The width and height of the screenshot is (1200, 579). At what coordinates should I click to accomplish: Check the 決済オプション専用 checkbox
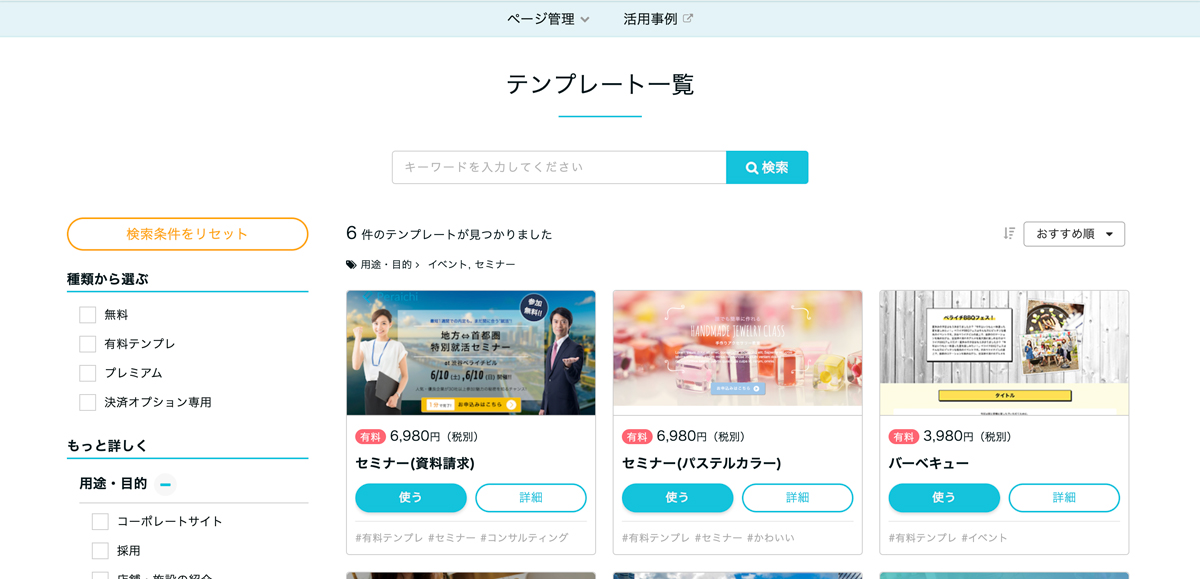pyautogui.click(x=88, y=402)
